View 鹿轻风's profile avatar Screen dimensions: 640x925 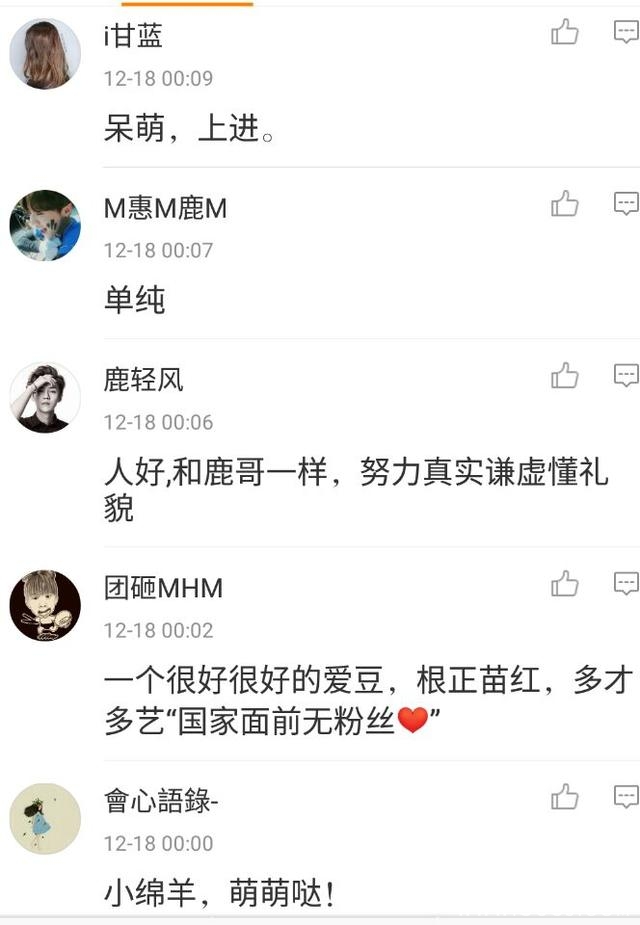[x=45, y=397]
